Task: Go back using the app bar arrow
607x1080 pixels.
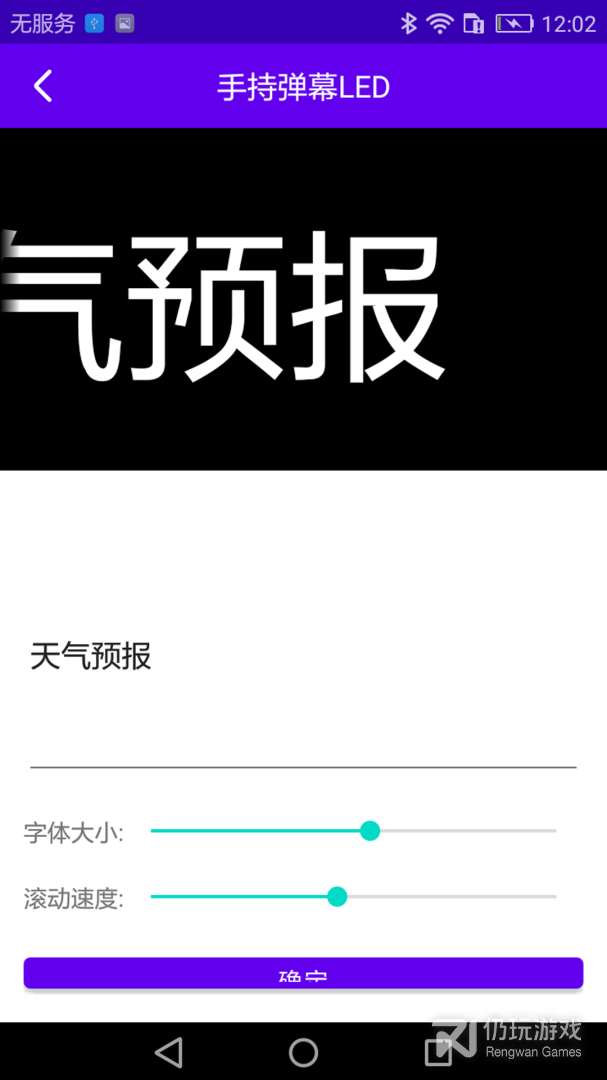Action: click(x=43, y=87)
